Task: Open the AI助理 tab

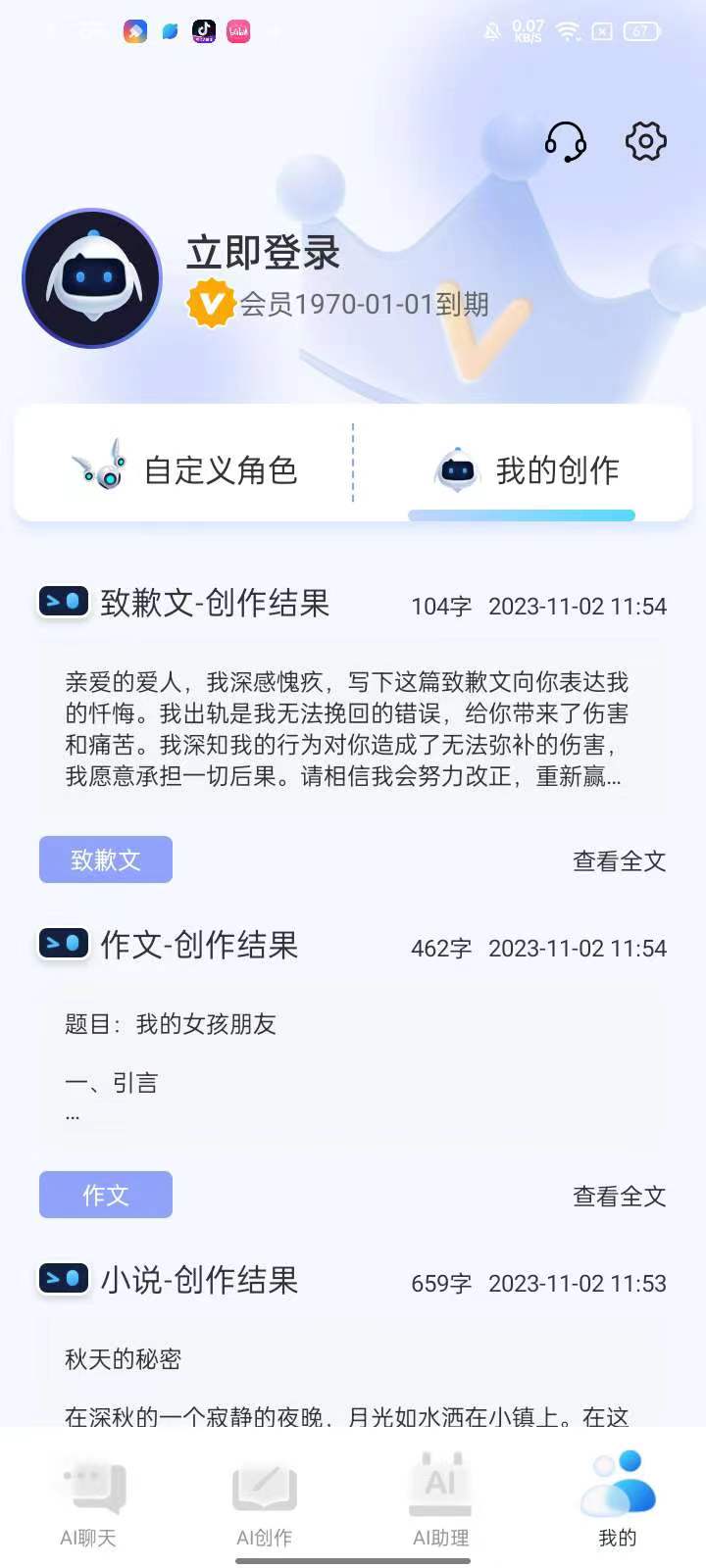Action: tap(441, 1499)
